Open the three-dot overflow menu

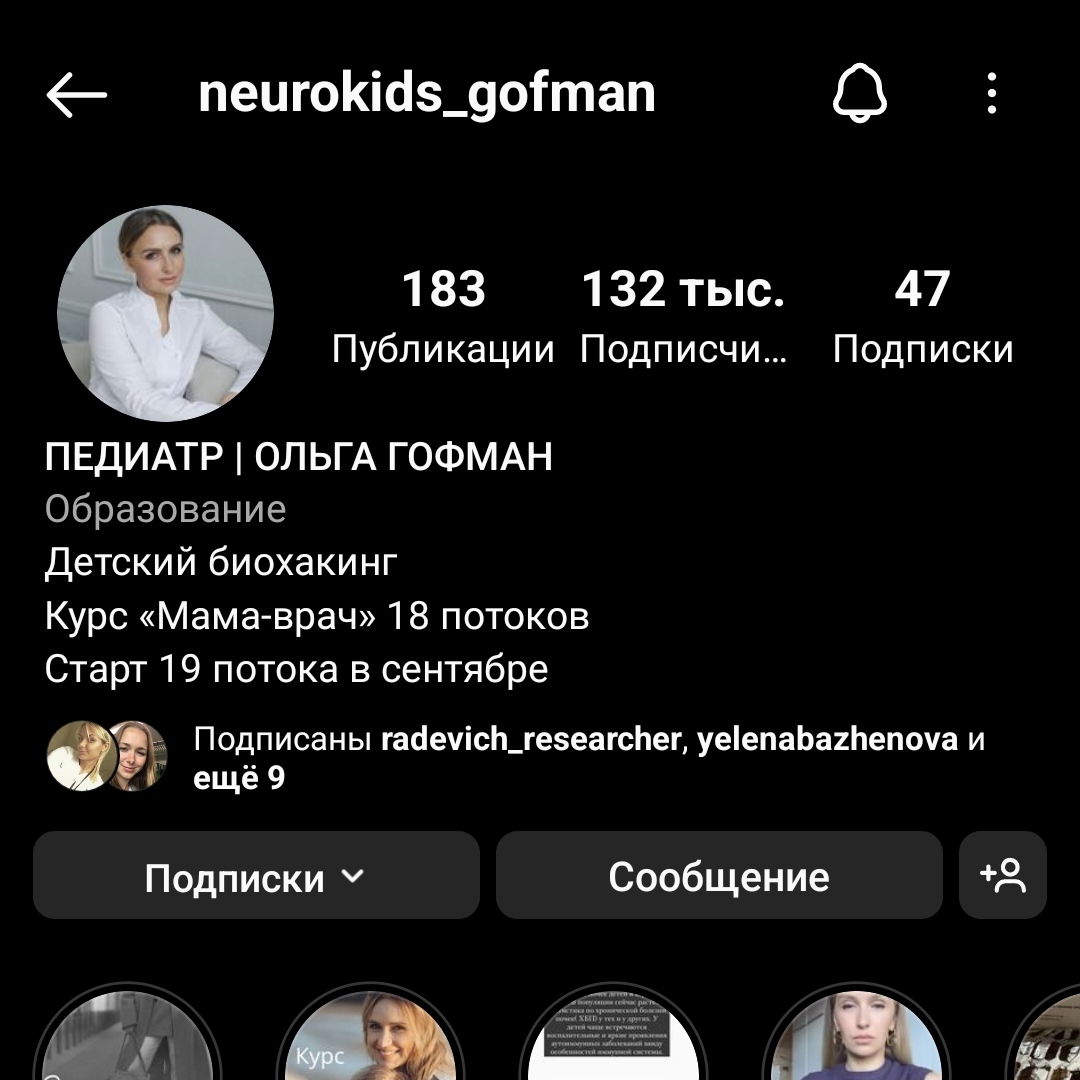coord(991,95)
